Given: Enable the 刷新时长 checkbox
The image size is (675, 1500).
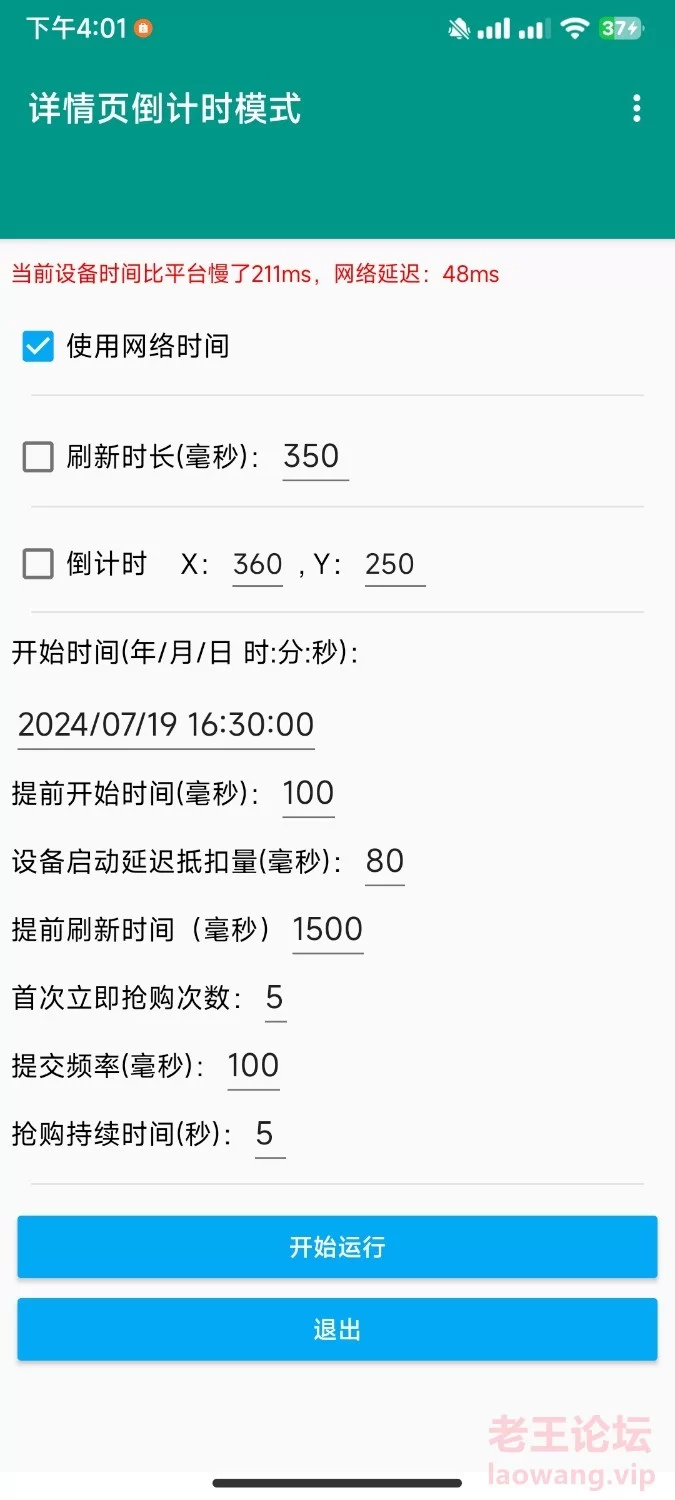Looking at the screenshot, I should click(38, 458).
